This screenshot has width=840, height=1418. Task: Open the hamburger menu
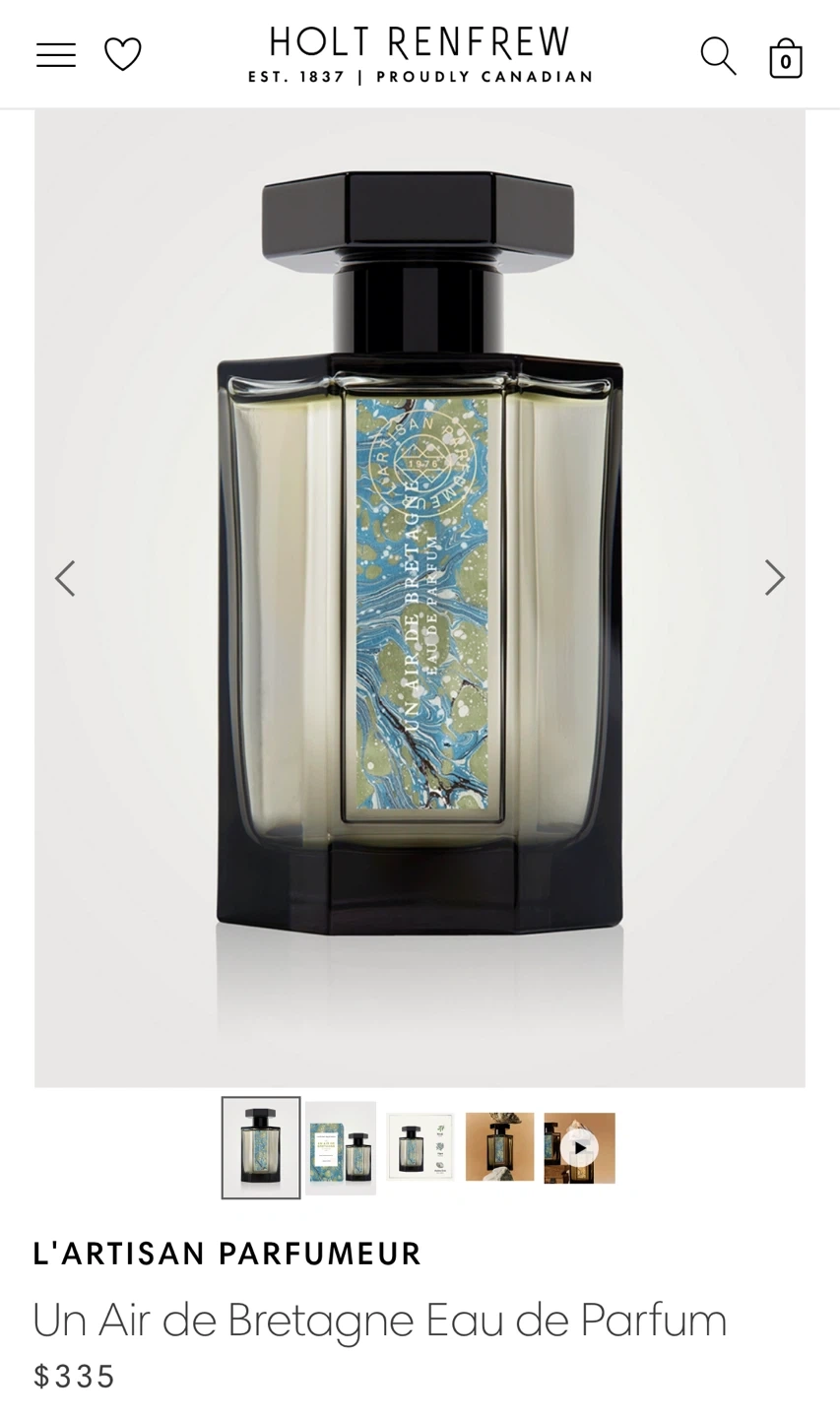56,55
